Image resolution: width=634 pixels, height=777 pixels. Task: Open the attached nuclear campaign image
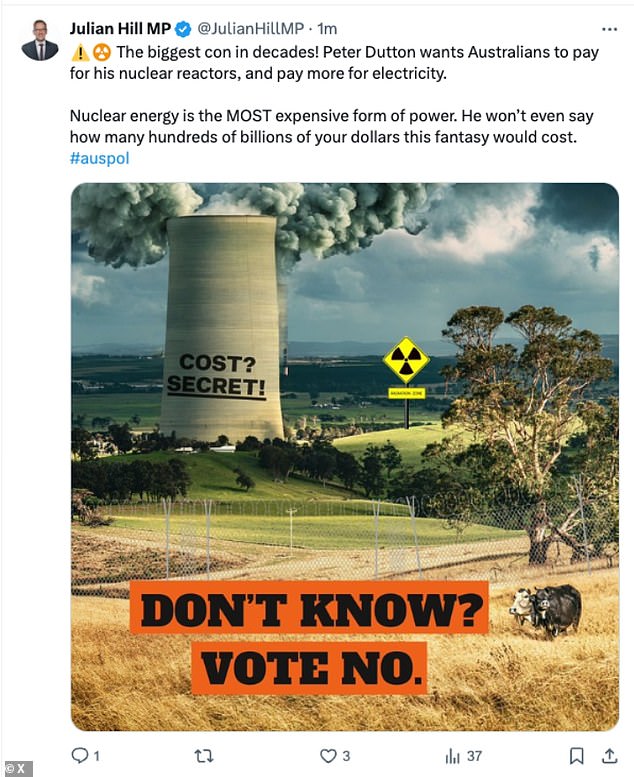(x=344, y=456)
